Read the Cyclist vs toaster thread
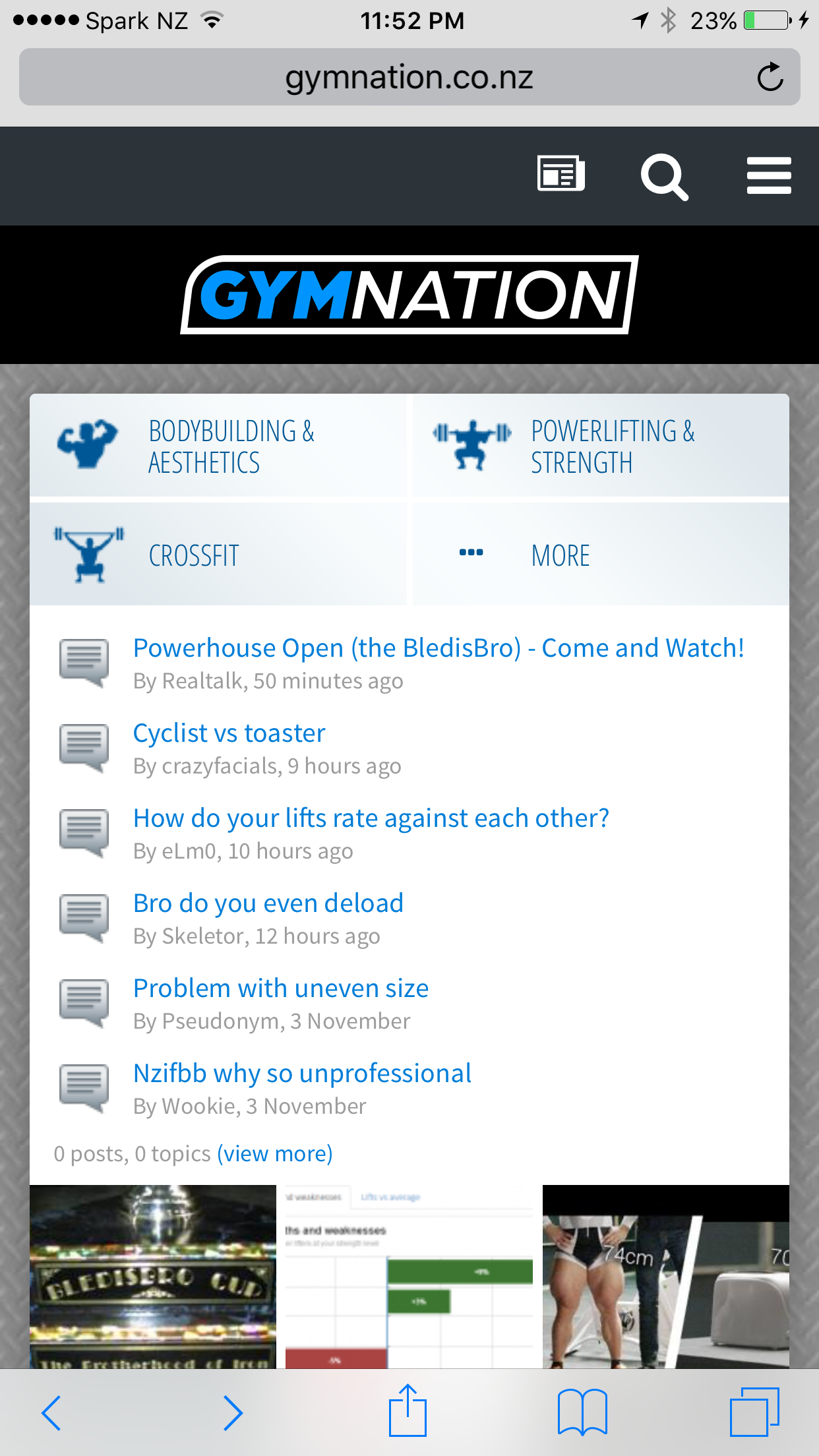Viewport: 819px width, 1456px height. (x=229, y=733)
